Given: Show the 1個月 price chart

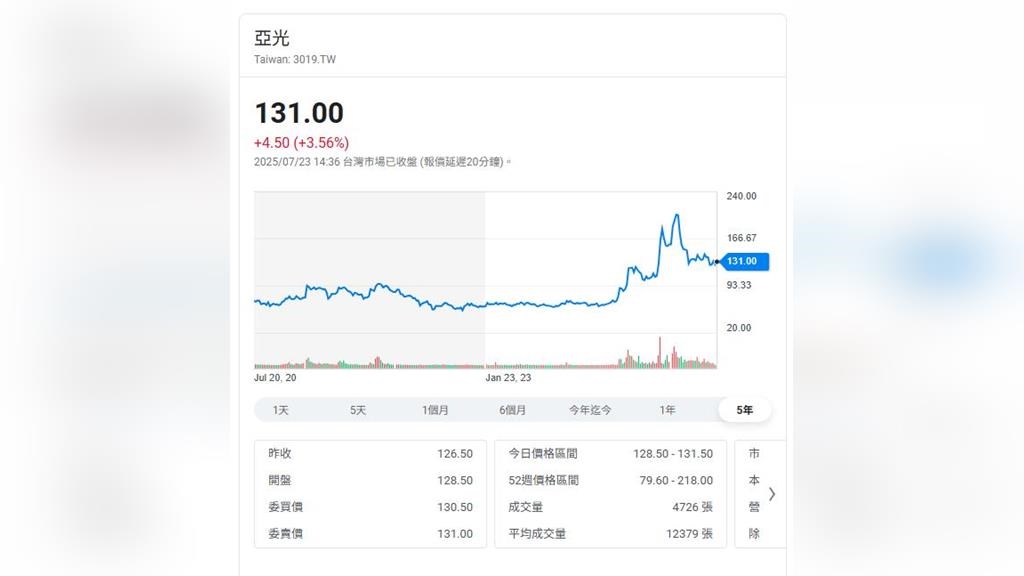Looking at the screenshot, I should (435, 410).
